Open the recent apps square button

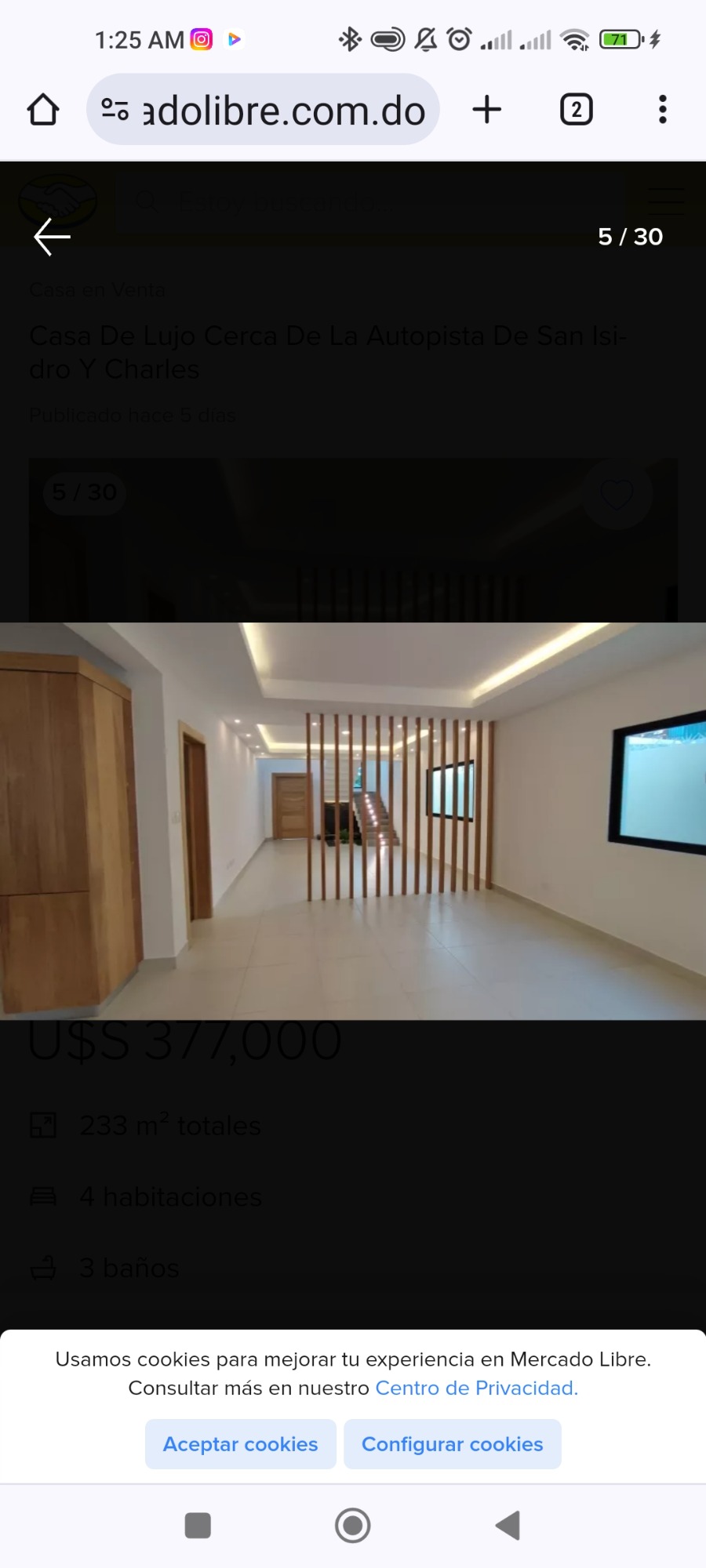pyautogui.click(x=198, y=1526)
